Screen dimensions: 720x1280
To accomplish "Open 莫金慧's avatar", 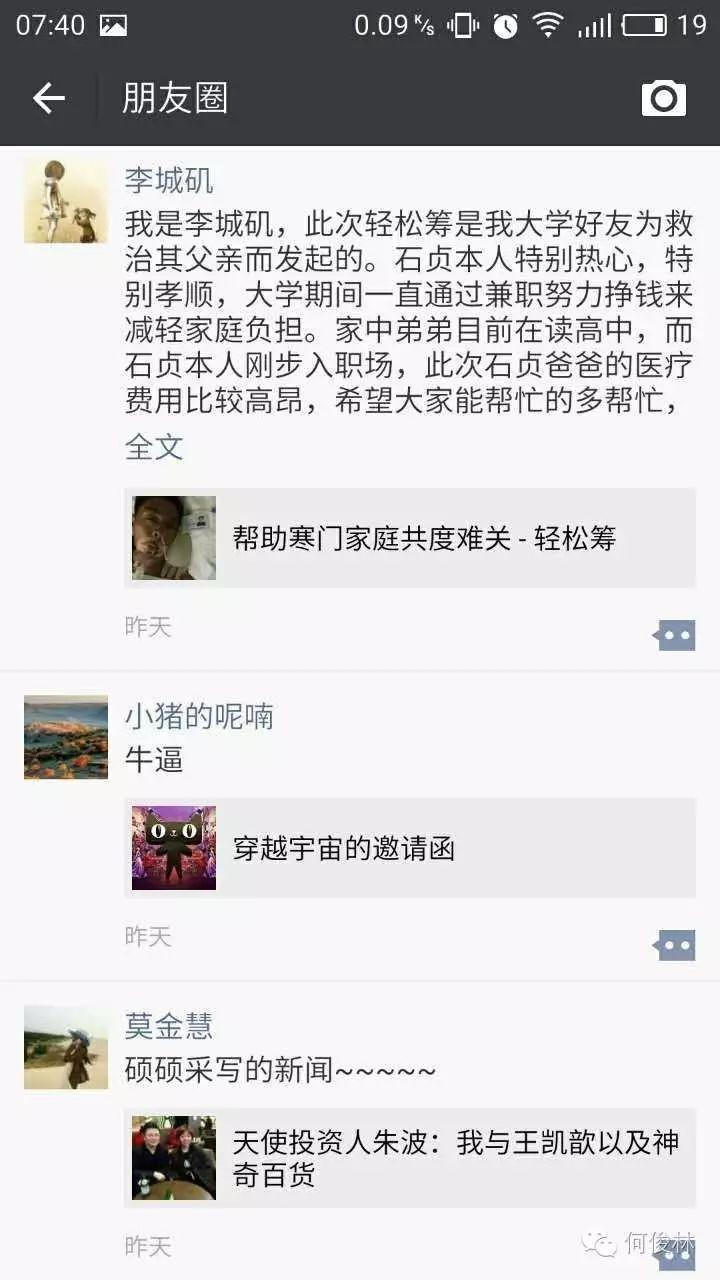I will pos(66,1047).
